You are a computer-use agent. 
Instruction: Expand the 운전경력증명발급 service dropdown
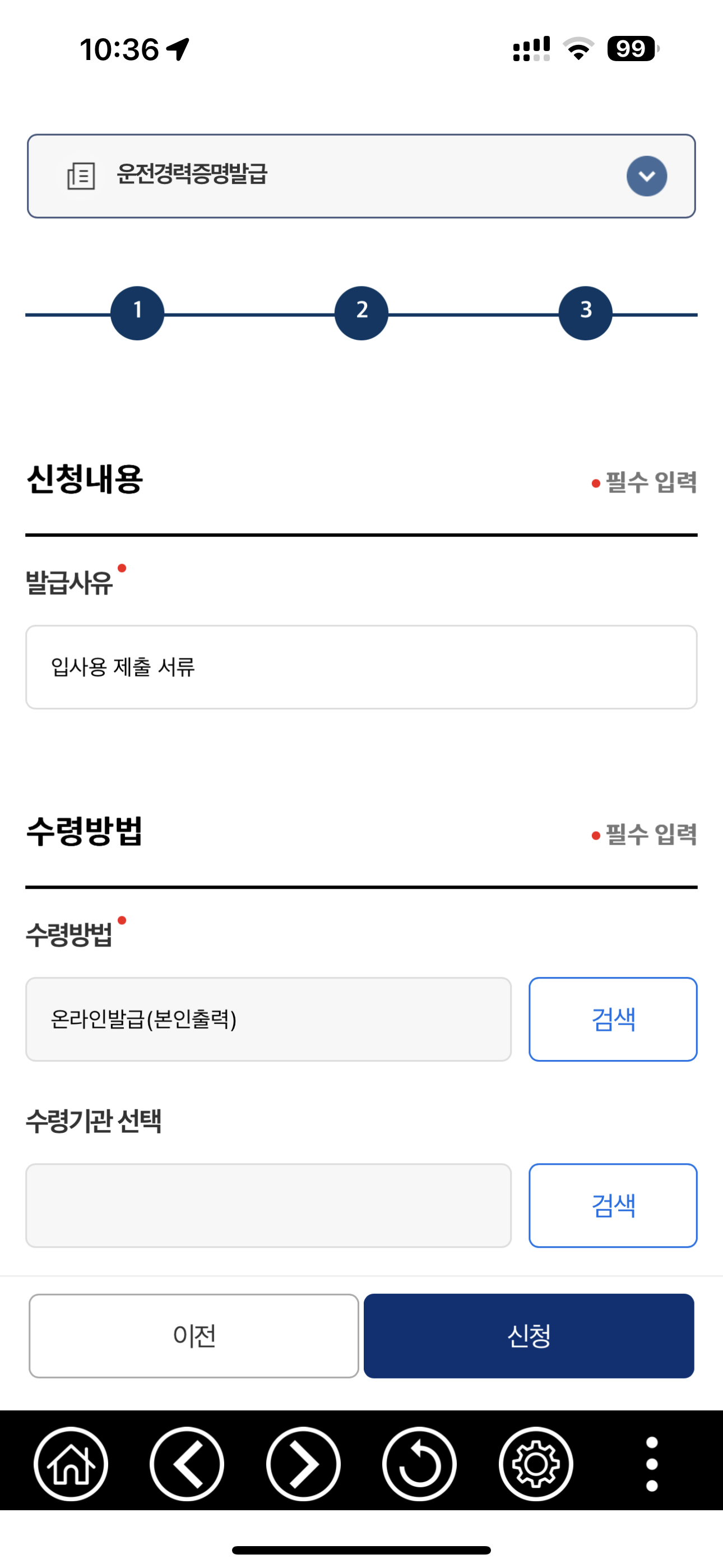pyautogui.click(x=361, y=176)
